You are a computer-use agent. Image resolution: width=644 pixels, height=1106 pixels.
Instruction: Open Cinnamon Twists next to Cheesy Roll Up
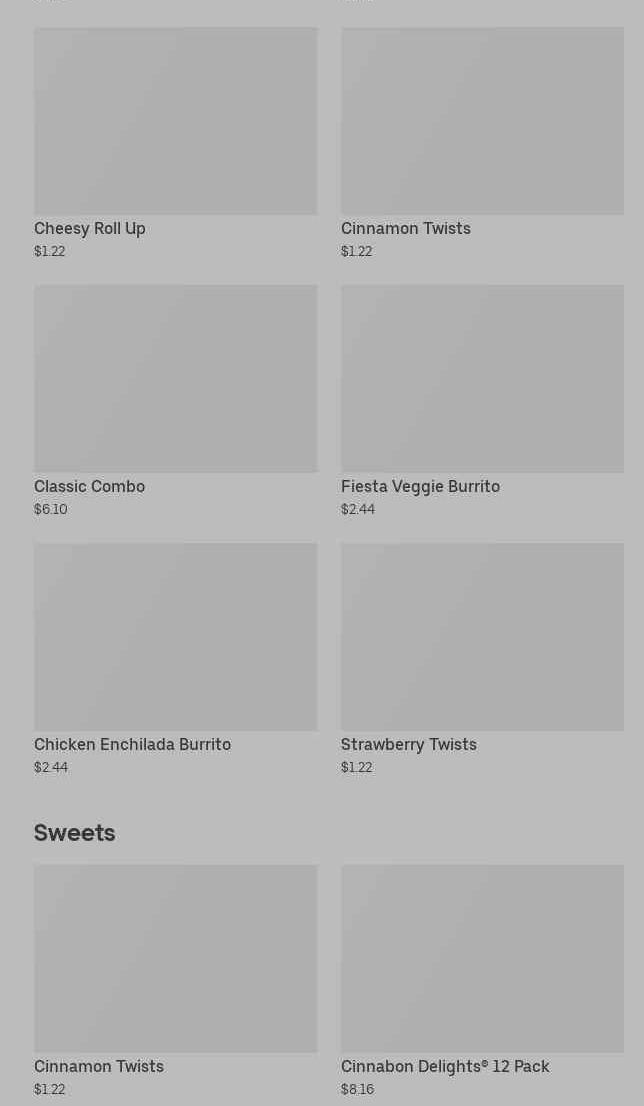tap(482, 143)
